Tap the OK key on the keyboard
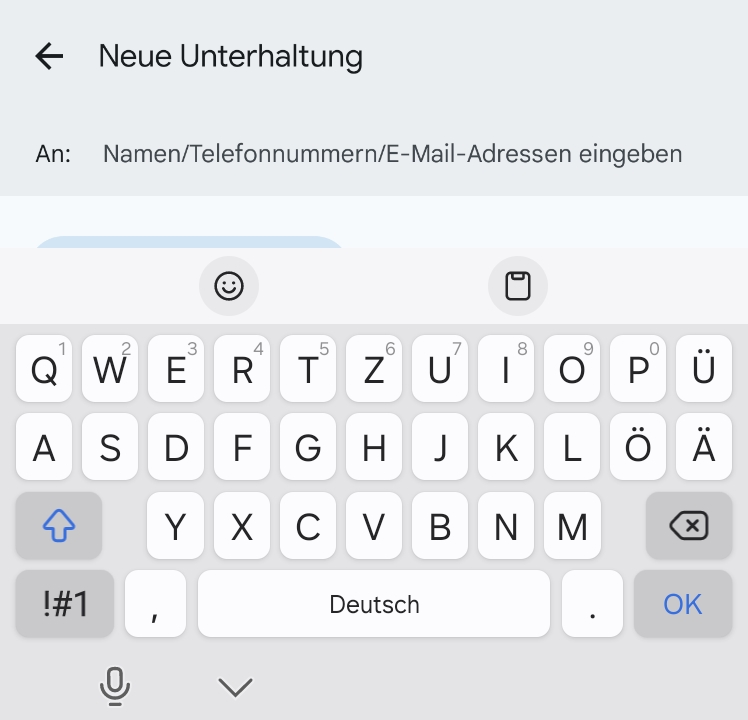 (683, 603)
